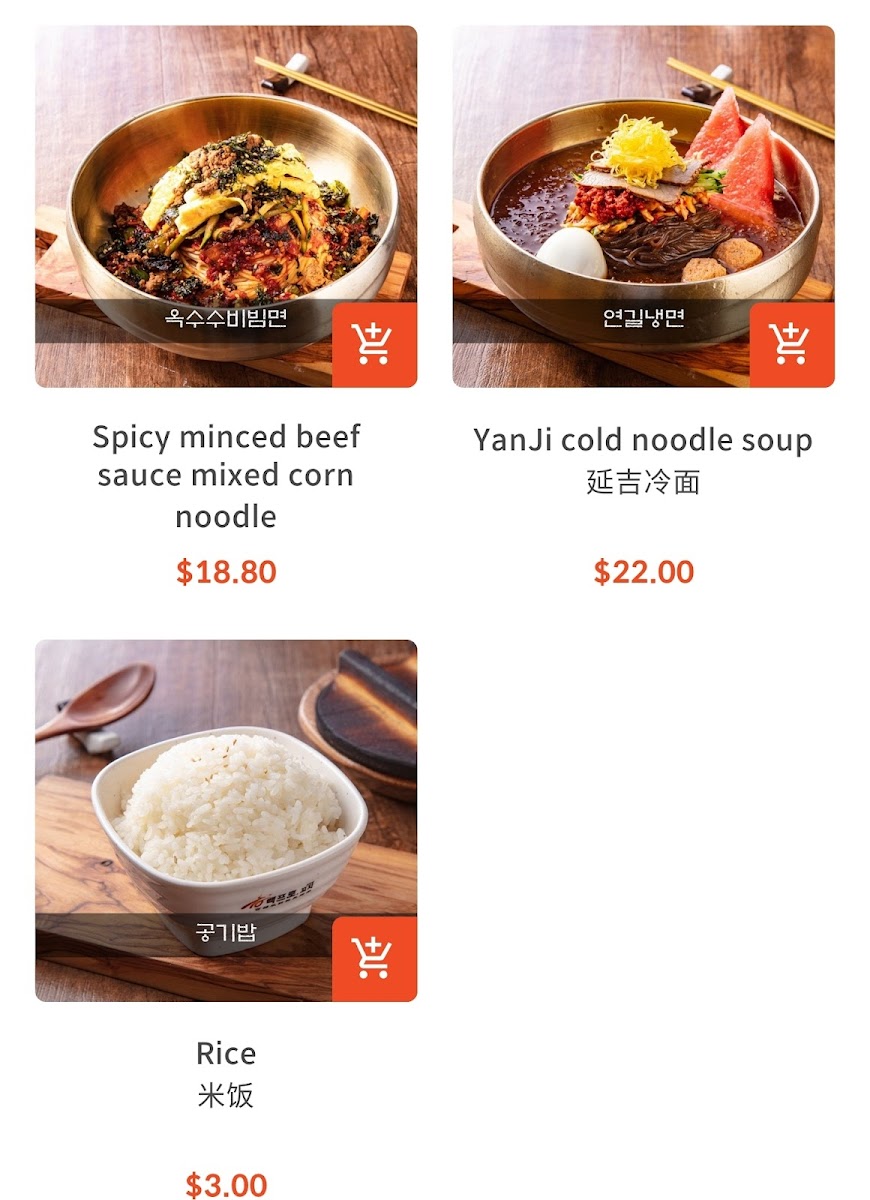Add spicy minced beef corn noodle to cart
The image size is (870, 1200).
coord(373,345)
